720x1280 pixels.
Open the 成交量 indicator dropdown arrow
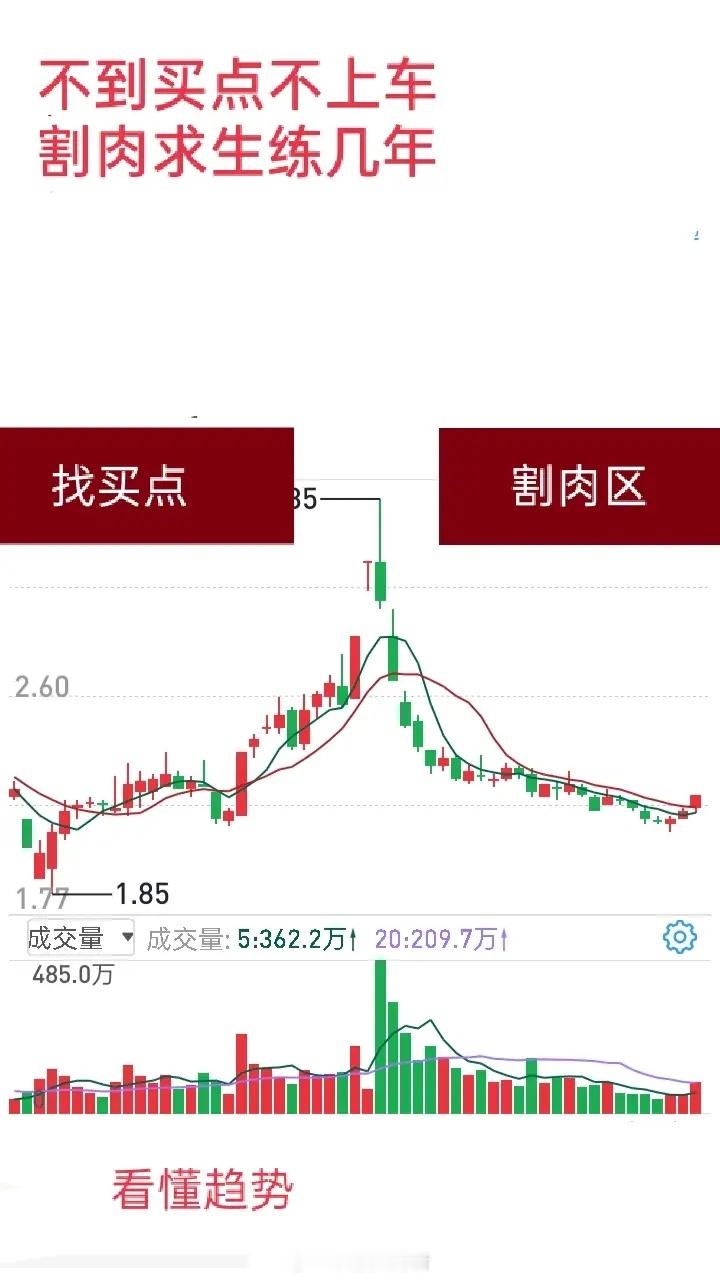click(127, 938)
